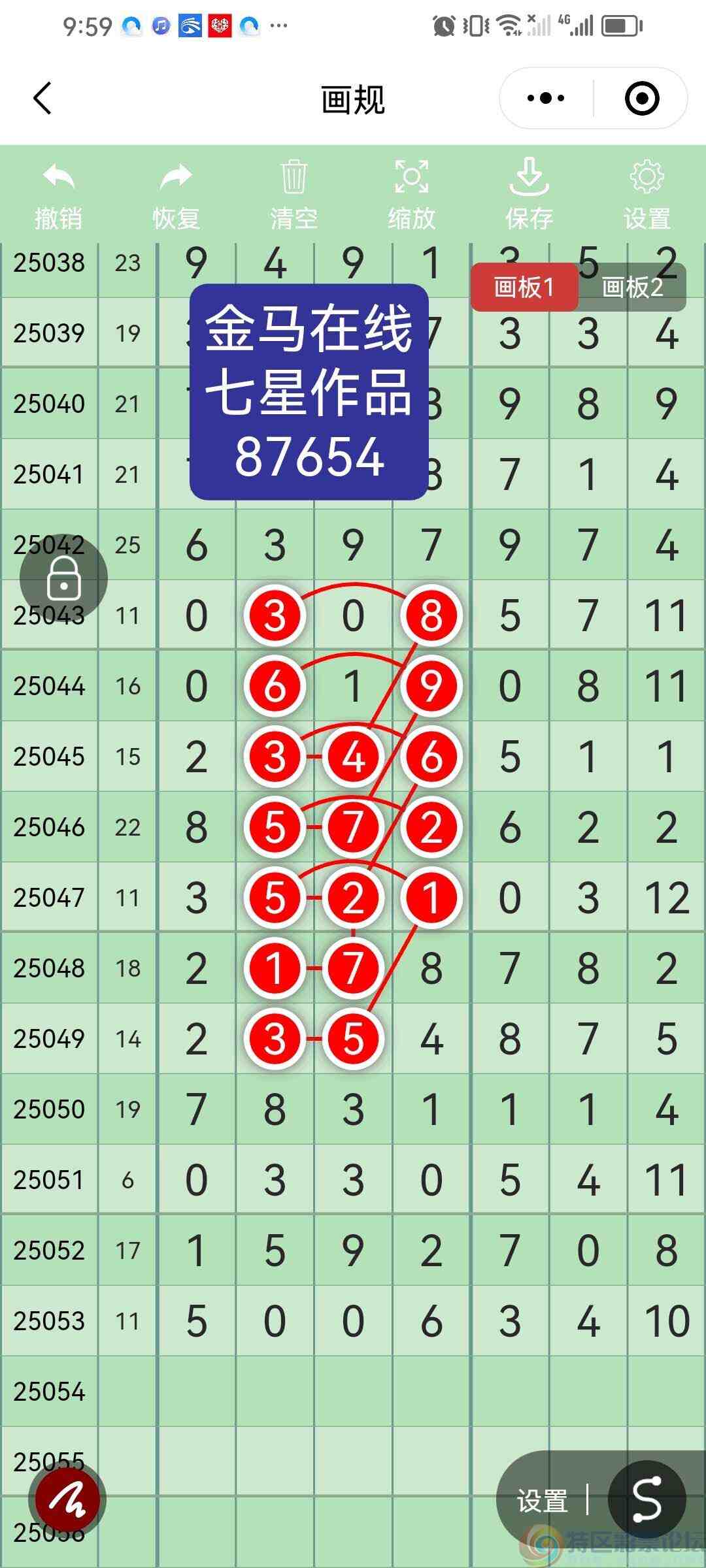Click the circular capsule button top right

pyautogui.click(x=641, y=98)
